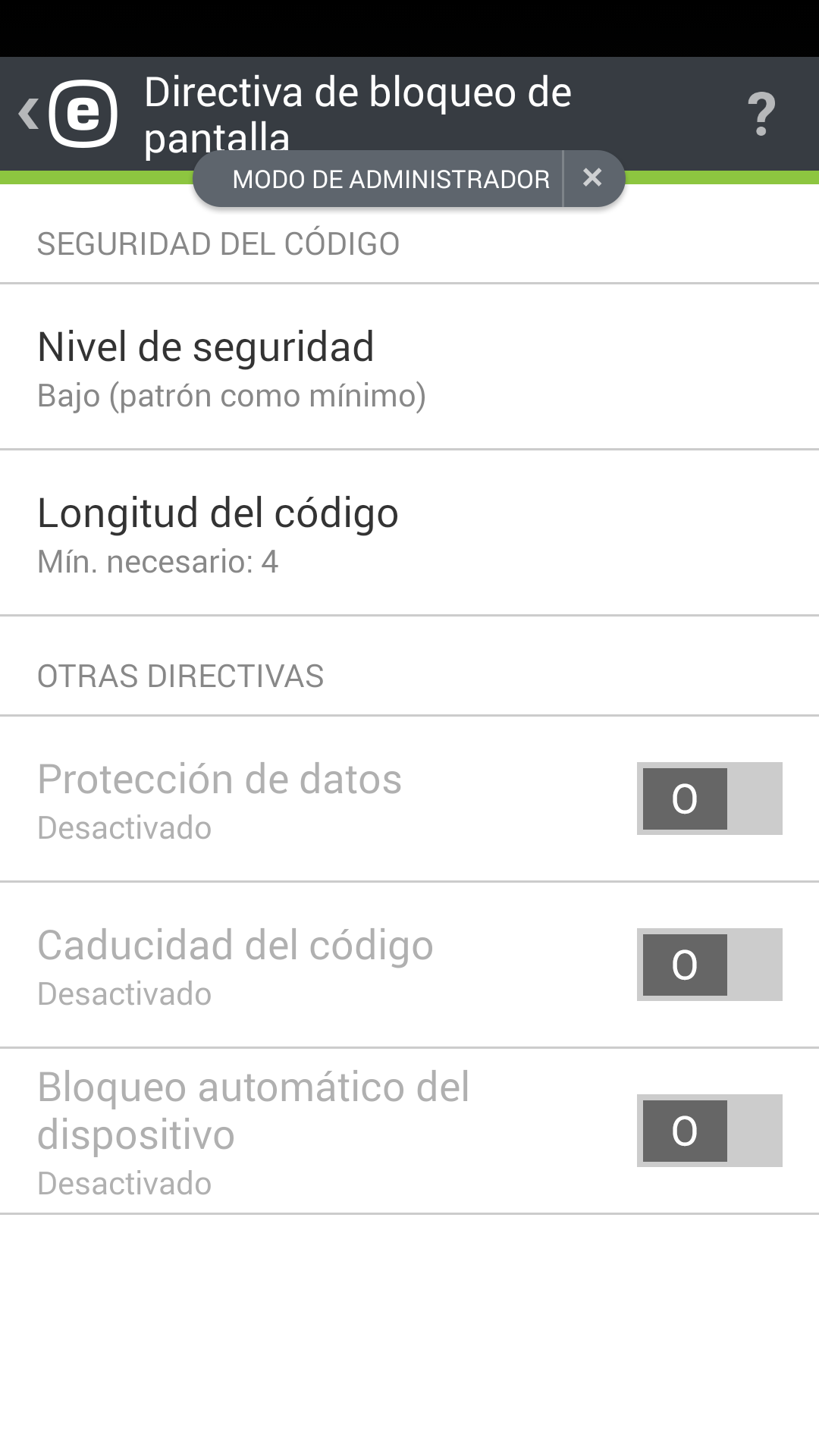819x1456 pixels.
Task: Activate Bloqueo automático del dispositivo
Action: [710, 1130]
